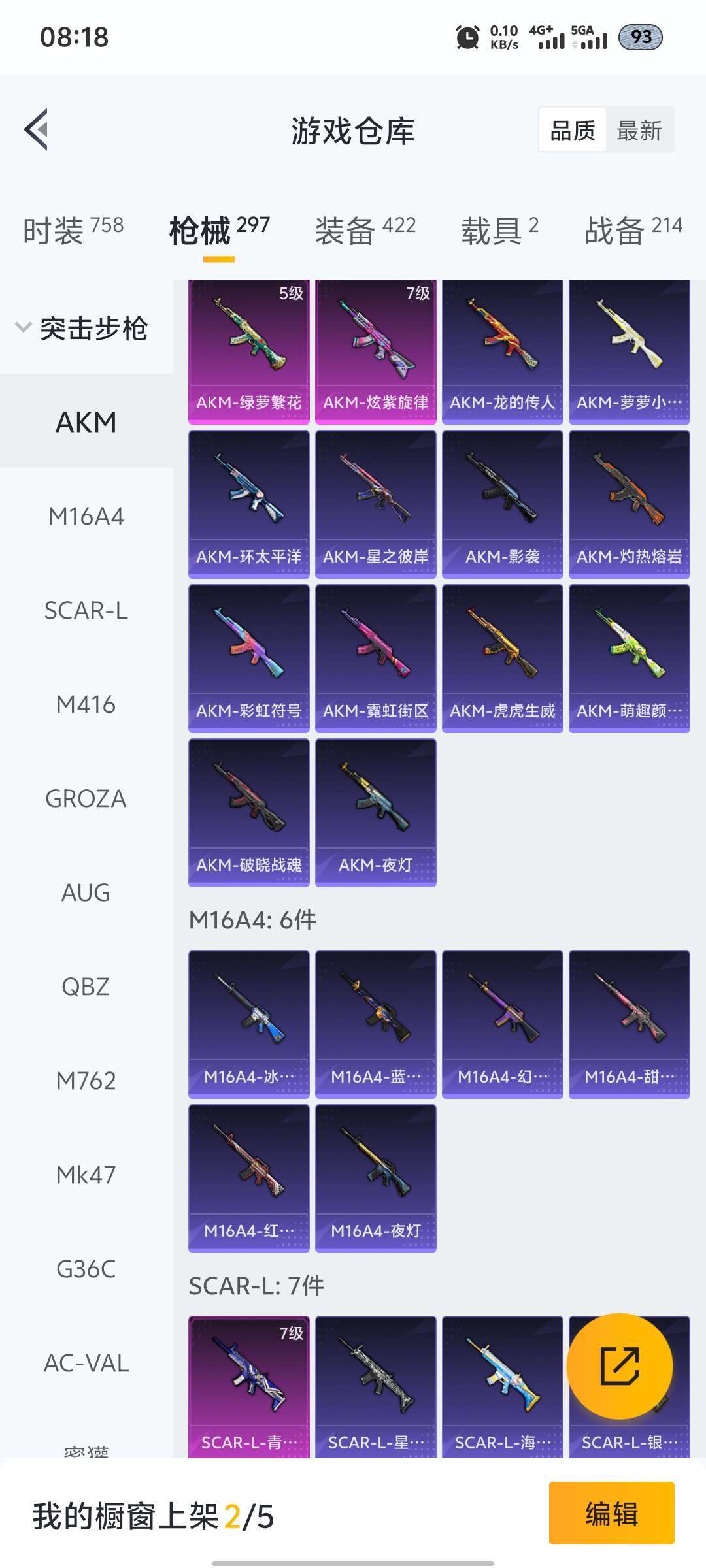Select M762 in the weapon list
Viewport: 706px width, 1568px height.
86,1081
